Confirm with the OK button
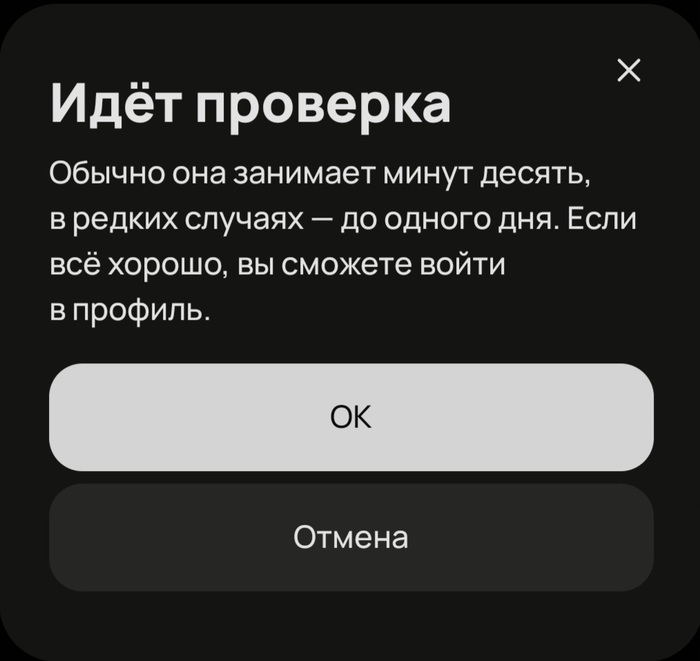This screenshot has width=700, height=661. tap(351, 417)
